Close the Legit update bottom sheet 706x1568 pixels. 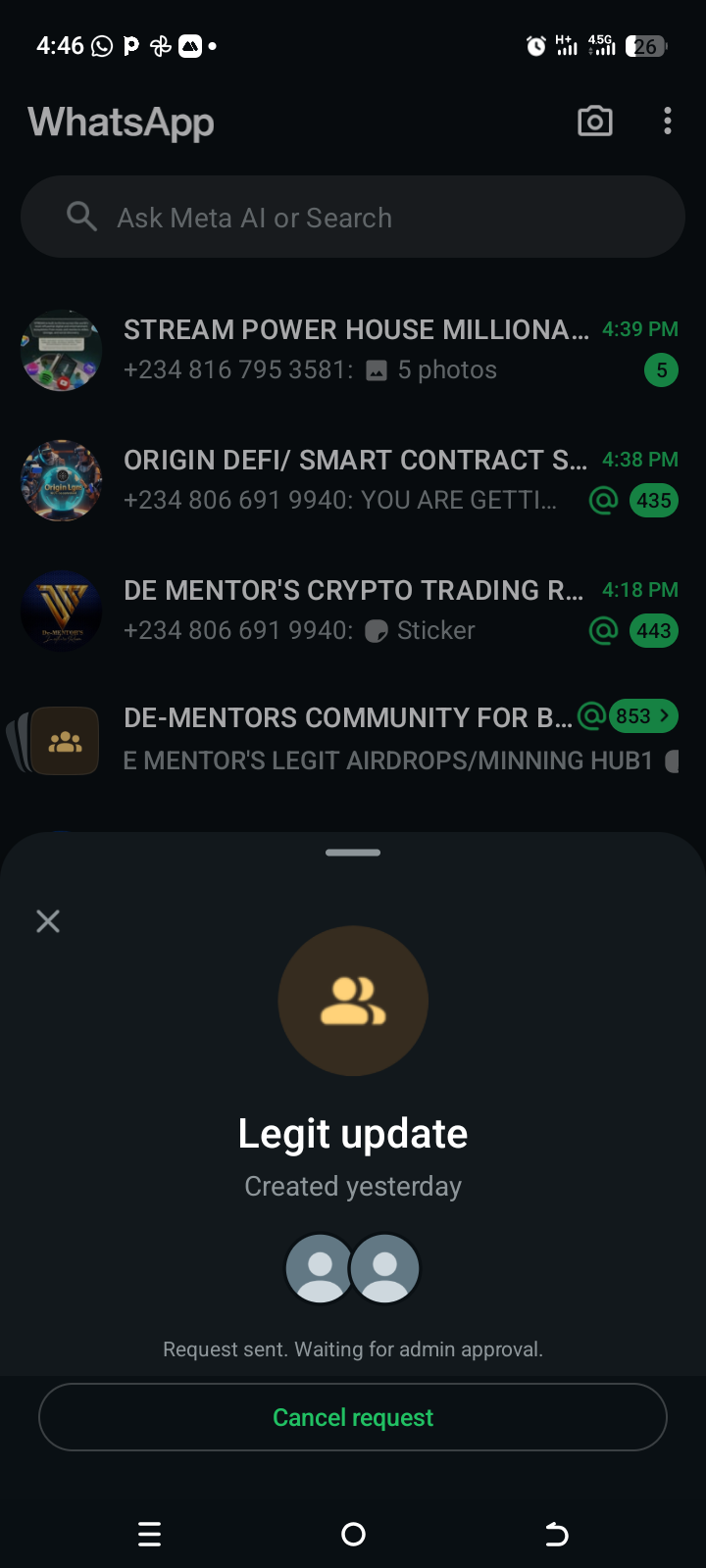tap(48, 921)
